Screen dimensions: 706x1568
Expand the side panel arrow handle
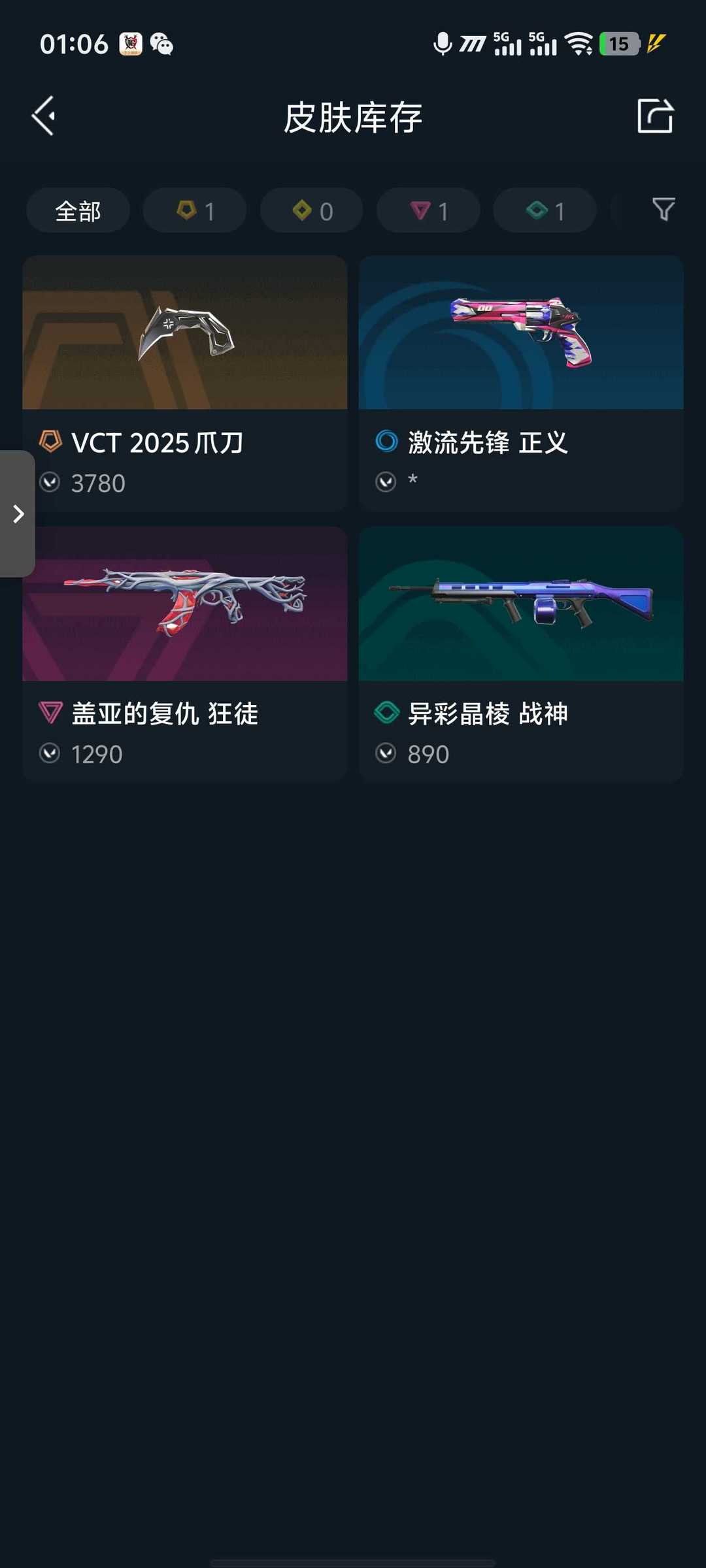(18, 514)
